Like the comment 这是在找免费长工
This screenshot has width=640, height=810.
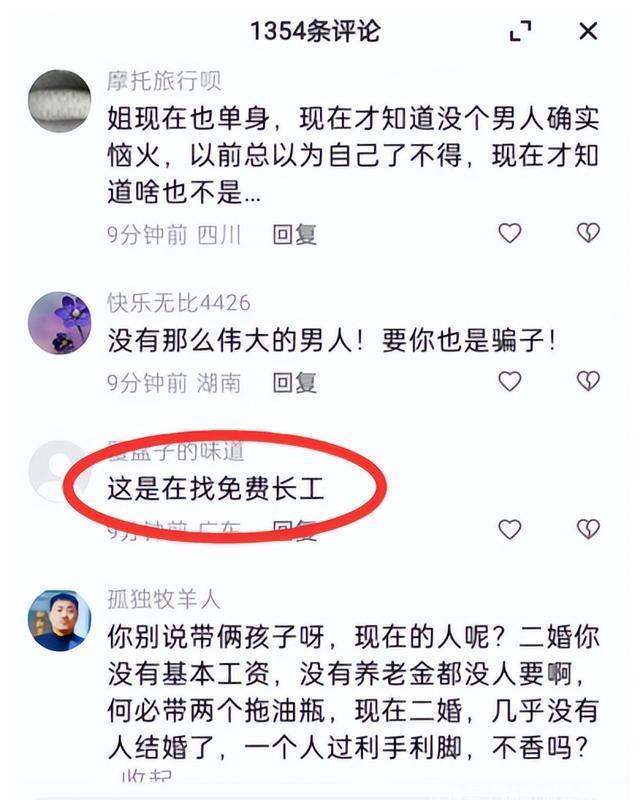[x=510, y=529]
